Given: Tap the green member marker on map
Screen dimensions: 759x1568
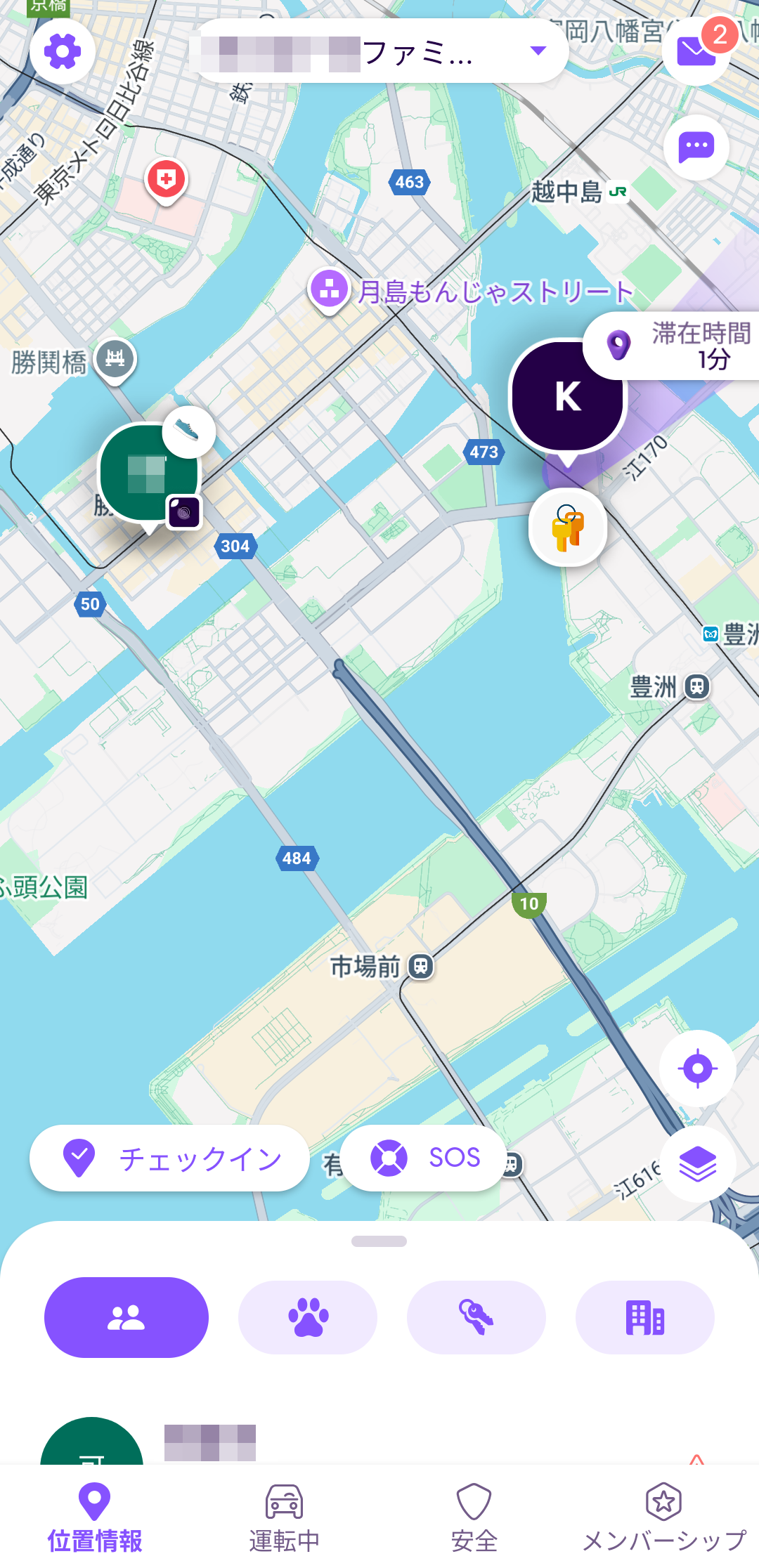Looking at the screenshot, I should [x=149, y=474].
